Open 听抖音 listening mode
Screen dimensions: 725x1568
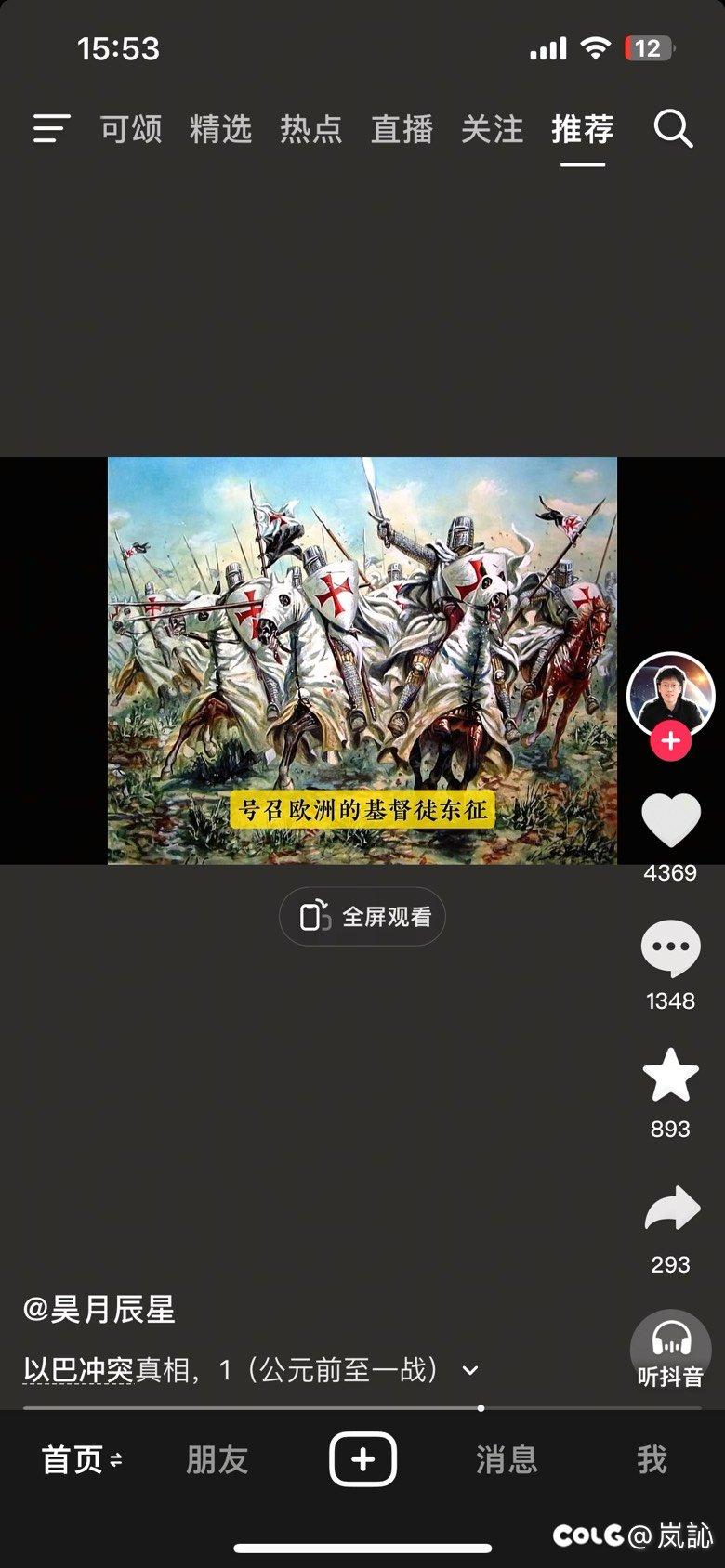click(670, 1349)
